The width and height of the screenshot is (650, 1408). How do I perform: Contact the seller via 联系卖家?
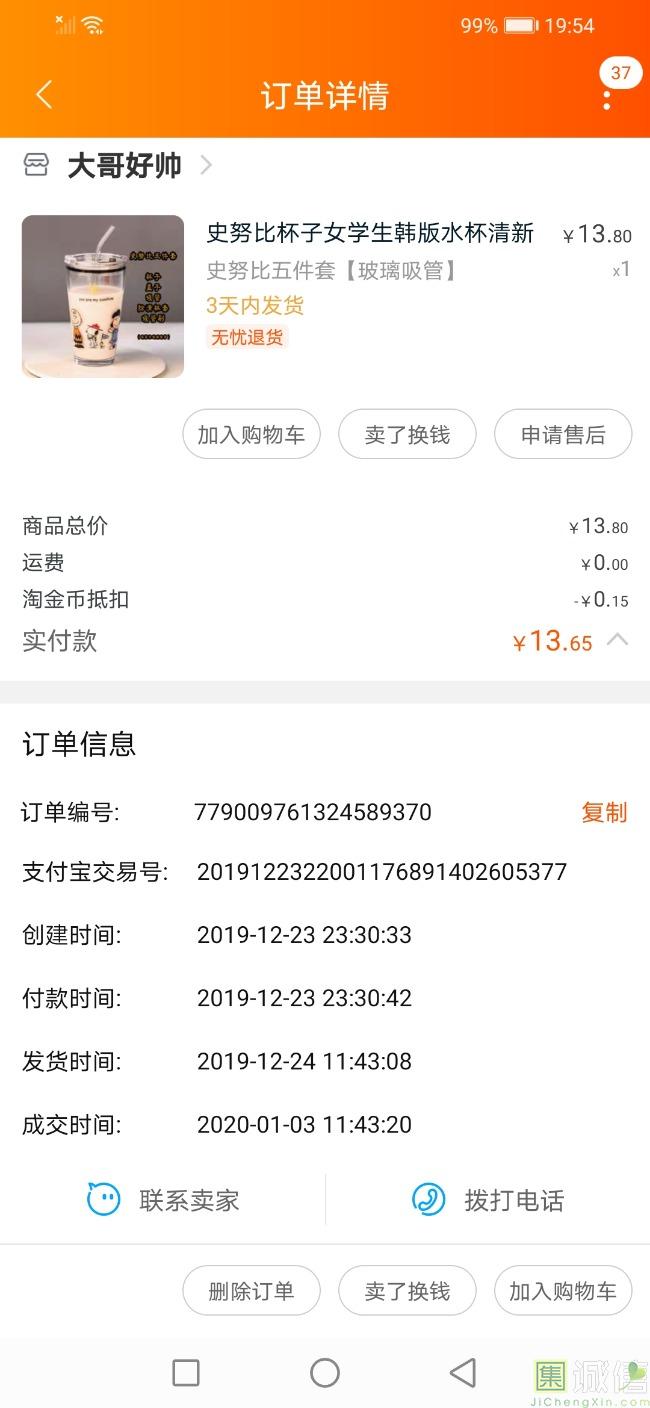[x=164, y=1200]
